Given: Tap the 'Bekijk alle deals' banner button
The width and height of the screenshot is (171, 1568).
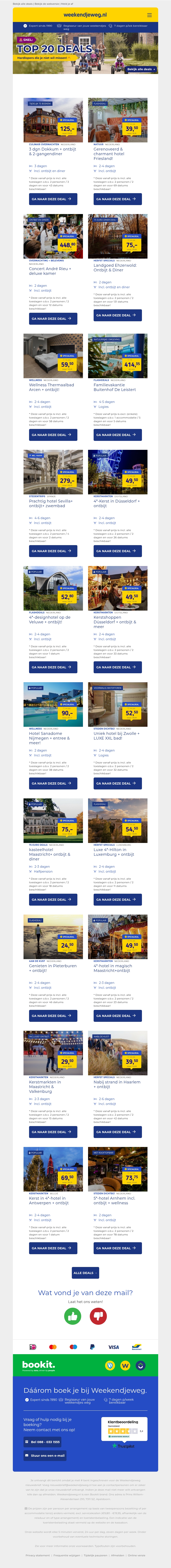Looking at the screenshot, I should tap(140, 69).
